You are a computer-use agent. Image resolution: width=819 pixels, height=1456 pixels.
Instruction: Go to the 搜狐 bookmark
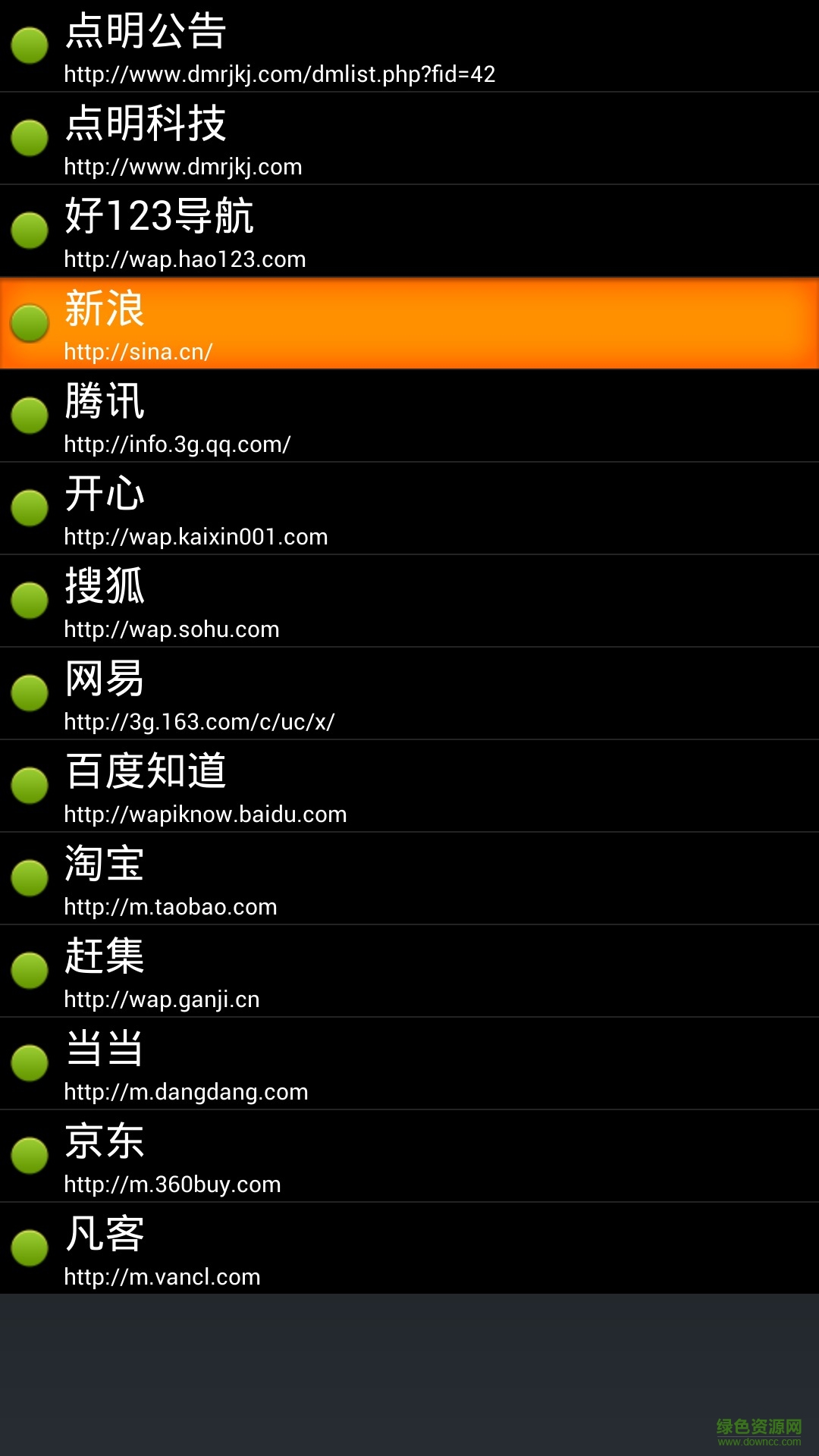click(x=409, y=602)
